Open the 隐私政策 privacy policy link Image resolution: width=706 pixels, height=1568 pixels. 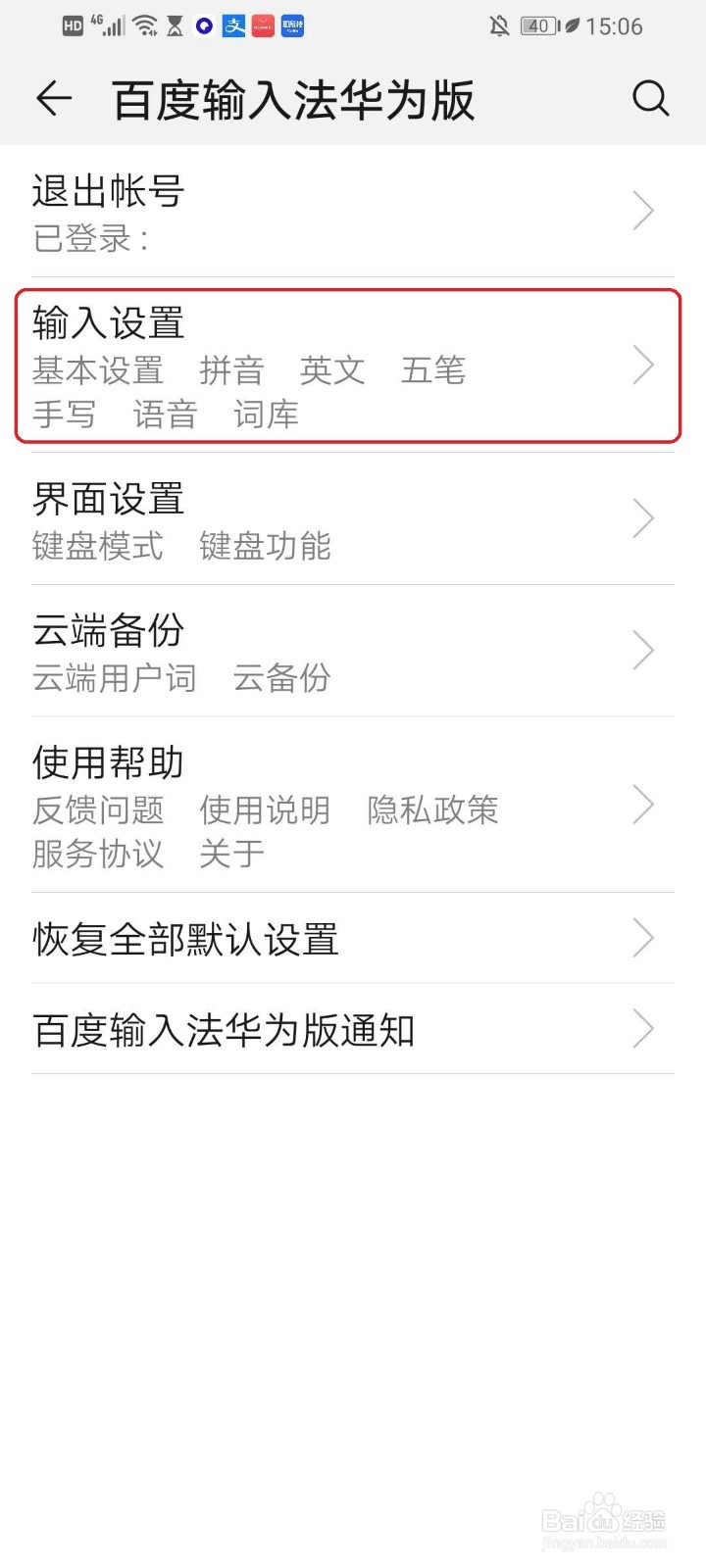(433, 810)
